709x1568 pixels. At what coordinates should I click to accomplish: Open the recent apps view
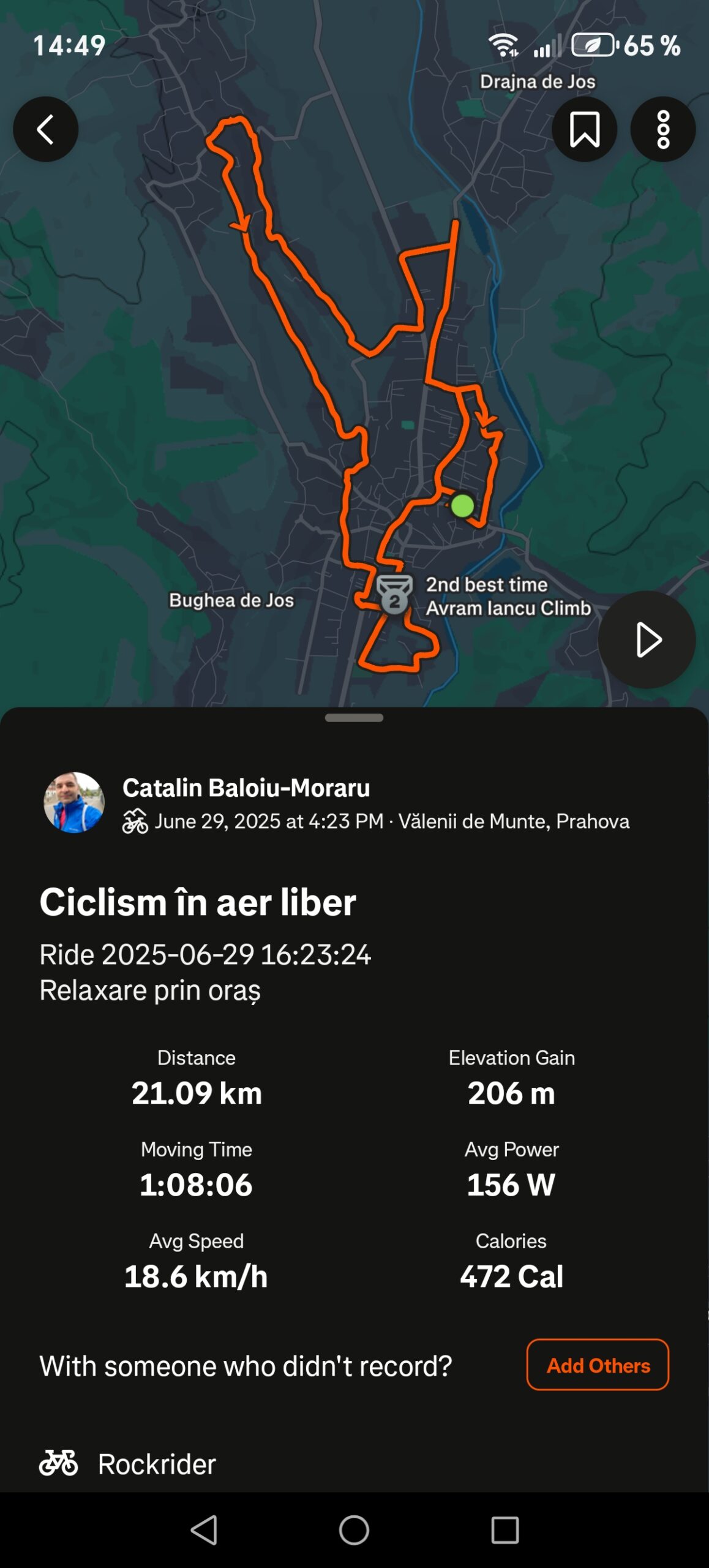pyautogui.click(x=505, y=1530)
